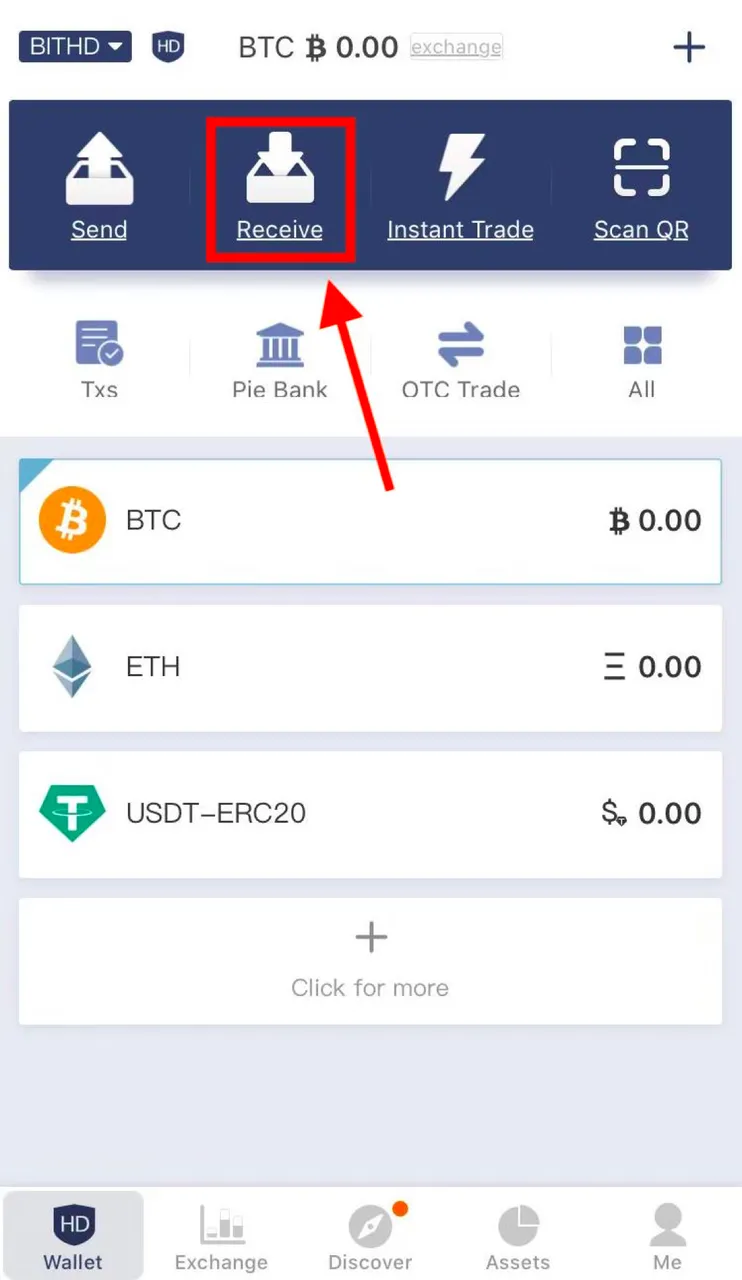Open the exchange link beside BTC balance
742x1280 pixels.
coord(456,46)
